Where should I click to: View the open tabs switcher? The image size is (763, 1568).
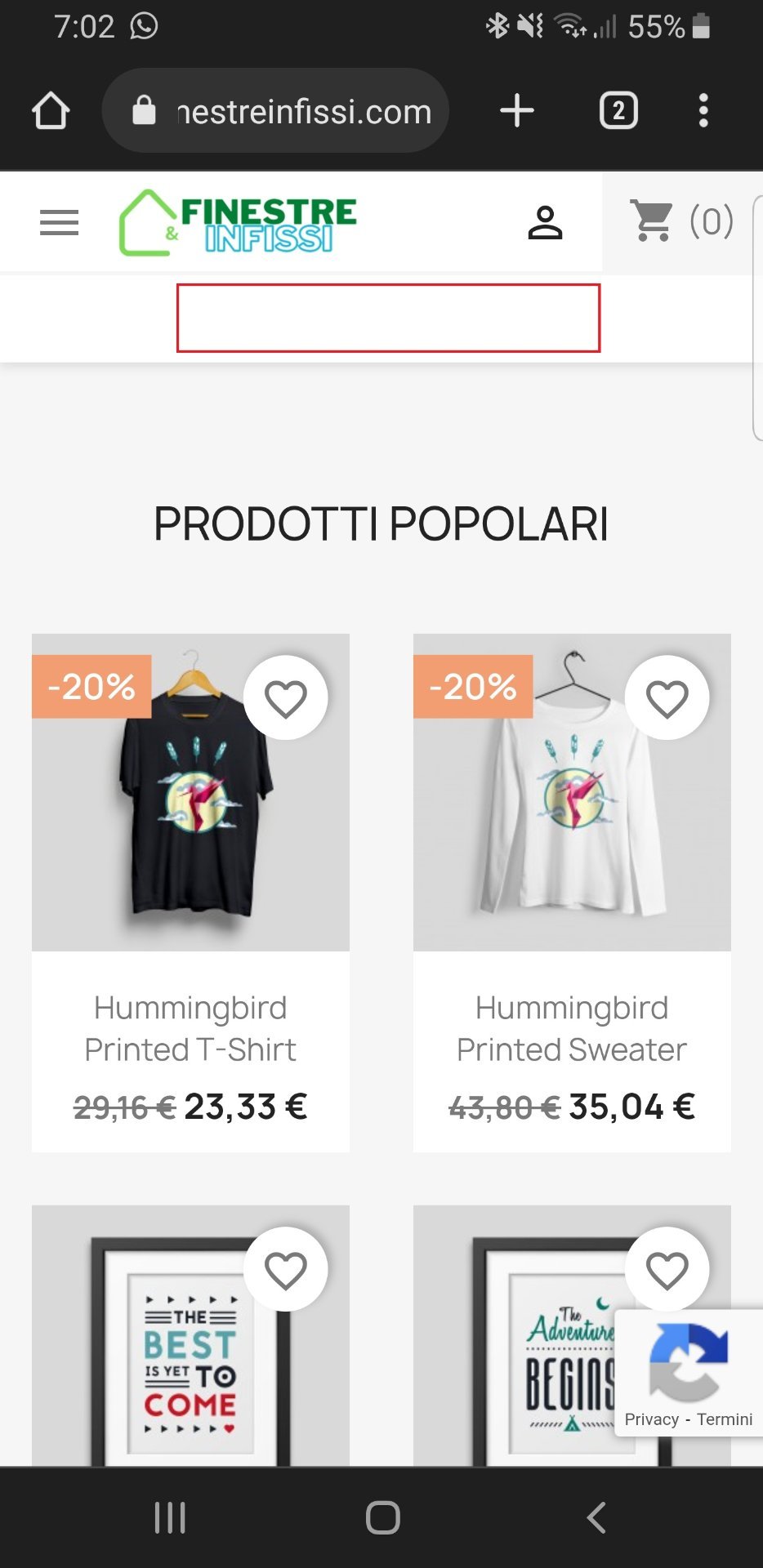point(618,111)
